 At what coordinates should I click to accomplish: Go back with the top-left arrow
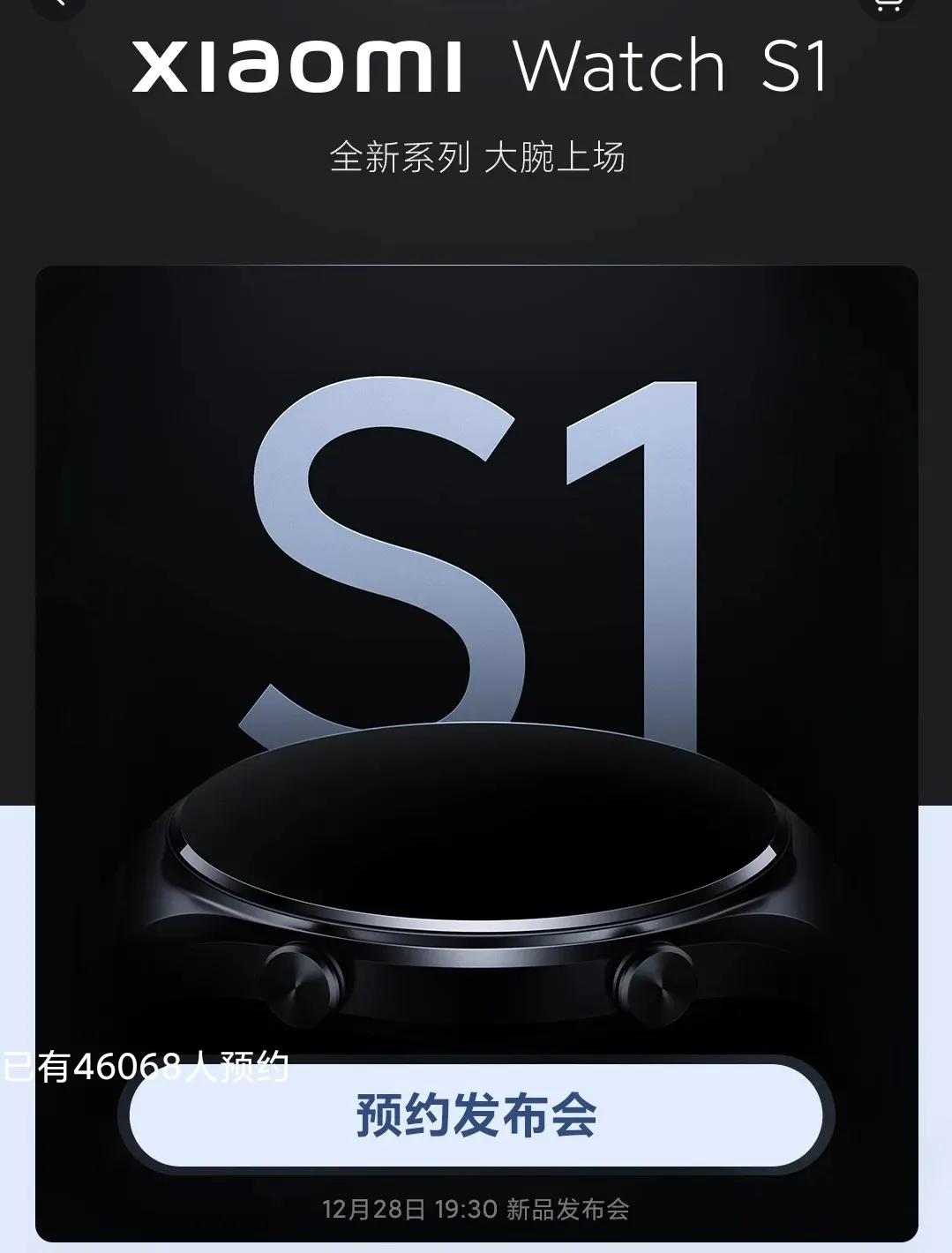point(58,4)
